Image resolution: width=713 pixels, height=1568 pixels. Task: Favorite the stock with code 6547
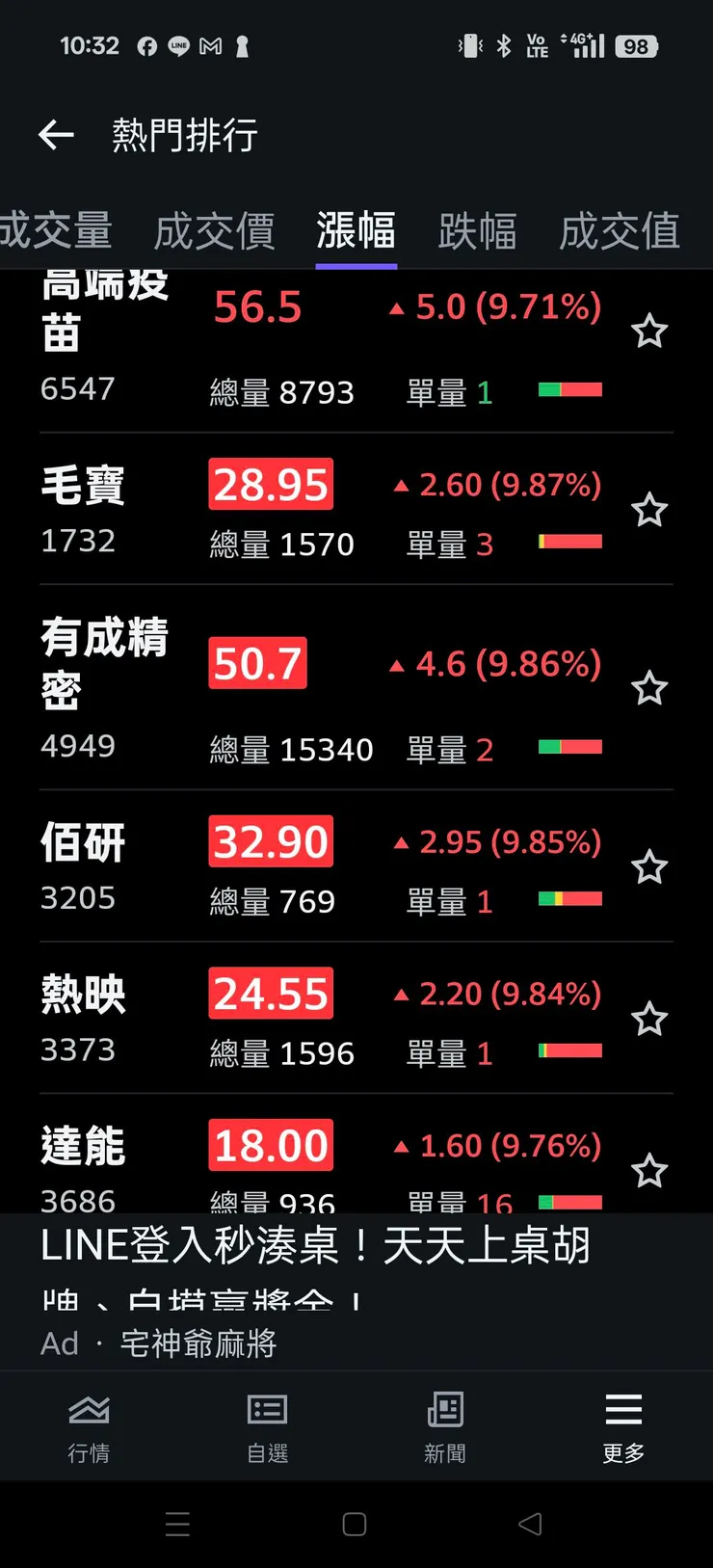click(649, 332)
